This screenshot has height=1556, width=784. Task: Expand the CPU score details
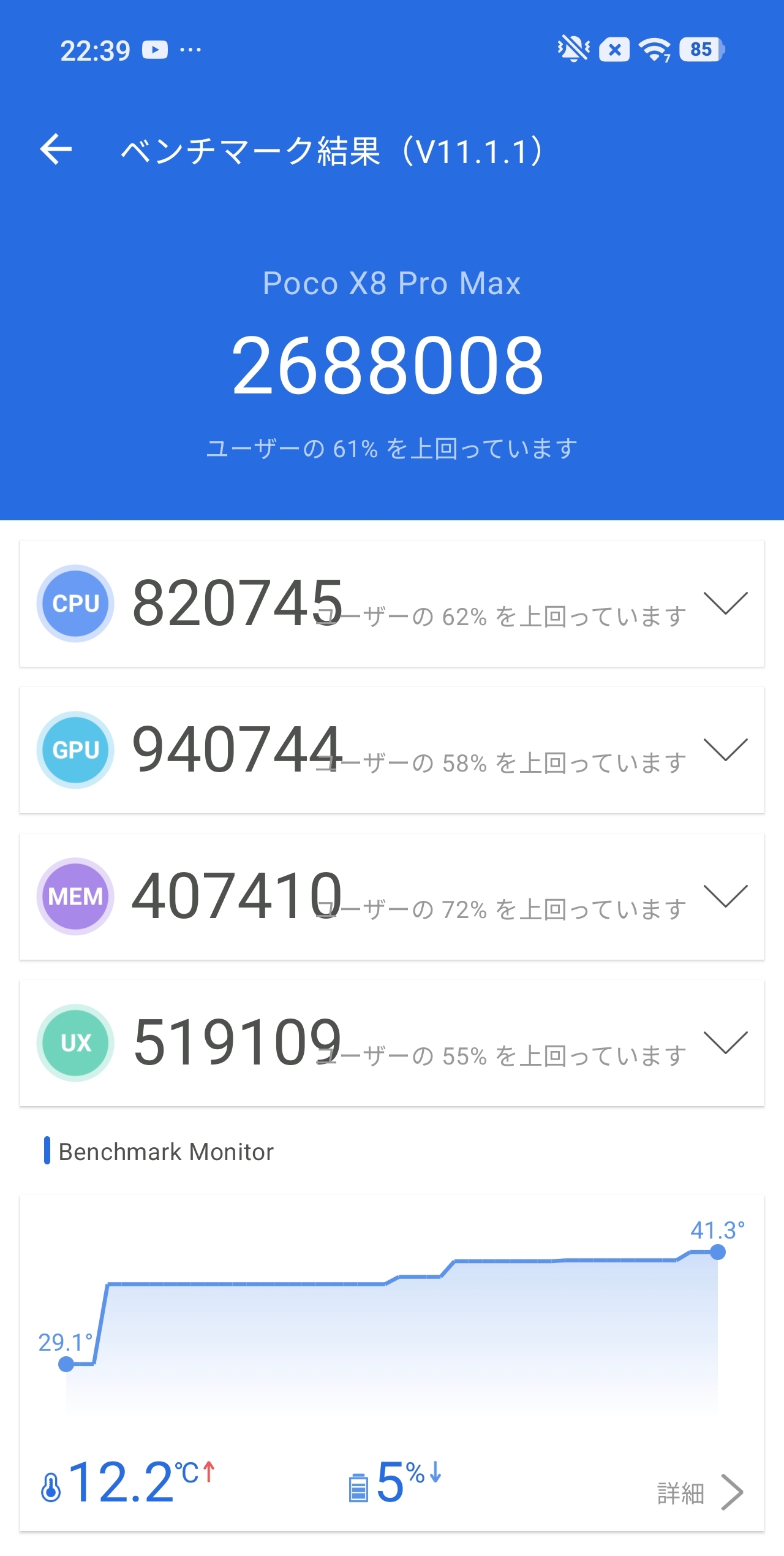pyautogui.click(x=725, y=604)
